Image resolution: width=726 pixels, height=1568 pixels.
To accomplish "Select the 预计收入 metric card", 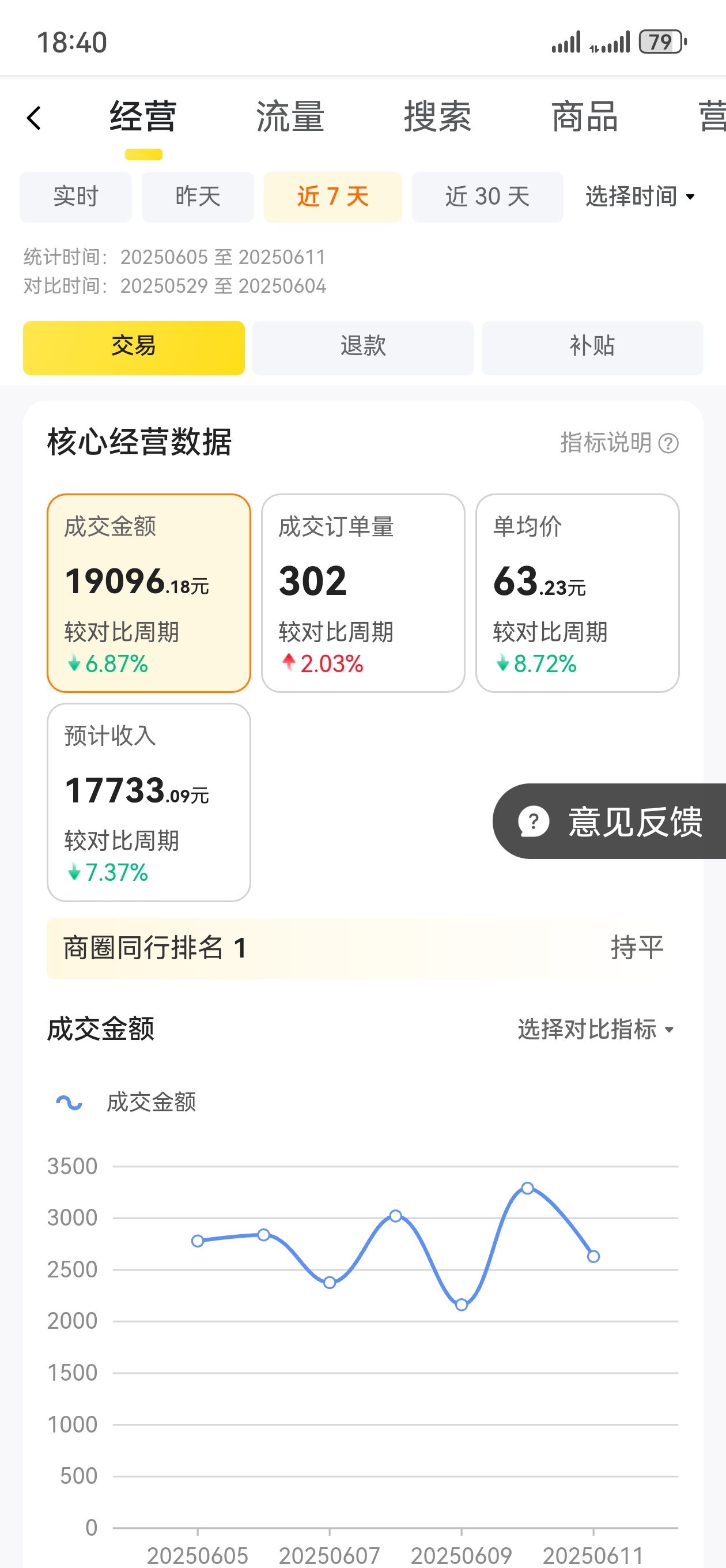I will [x=149, y=801].
